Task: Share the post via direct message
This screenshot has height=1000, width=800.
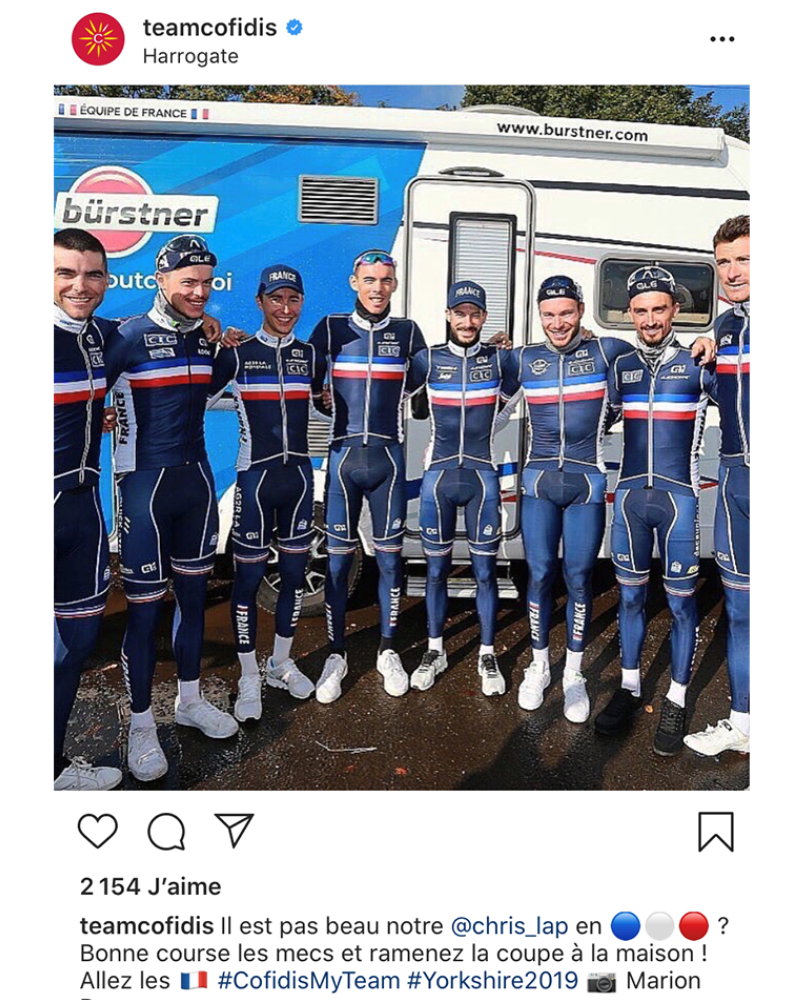Action: pos(234,831)
